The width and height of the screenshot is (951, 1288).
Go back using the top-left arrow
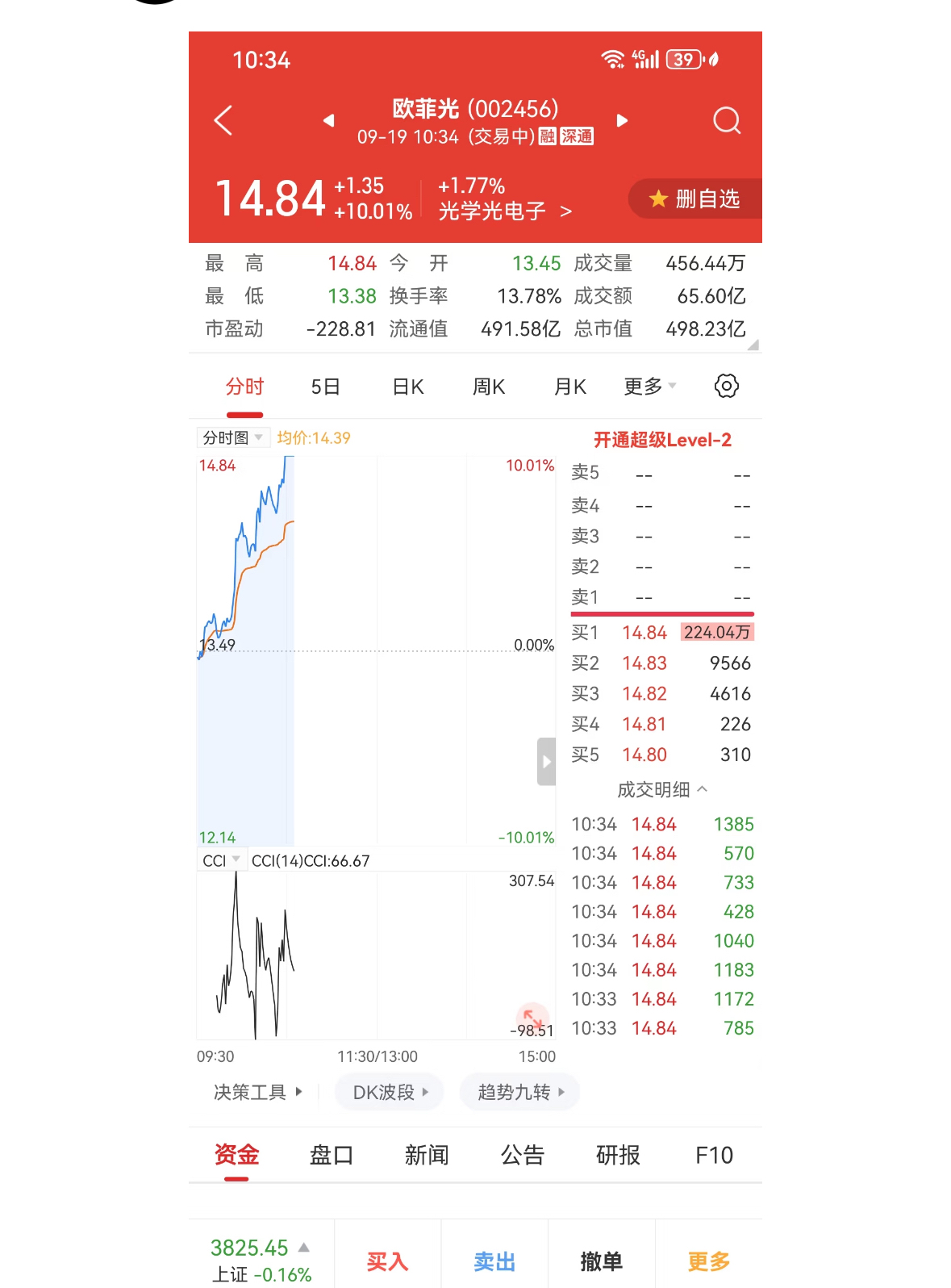(223, 120)
